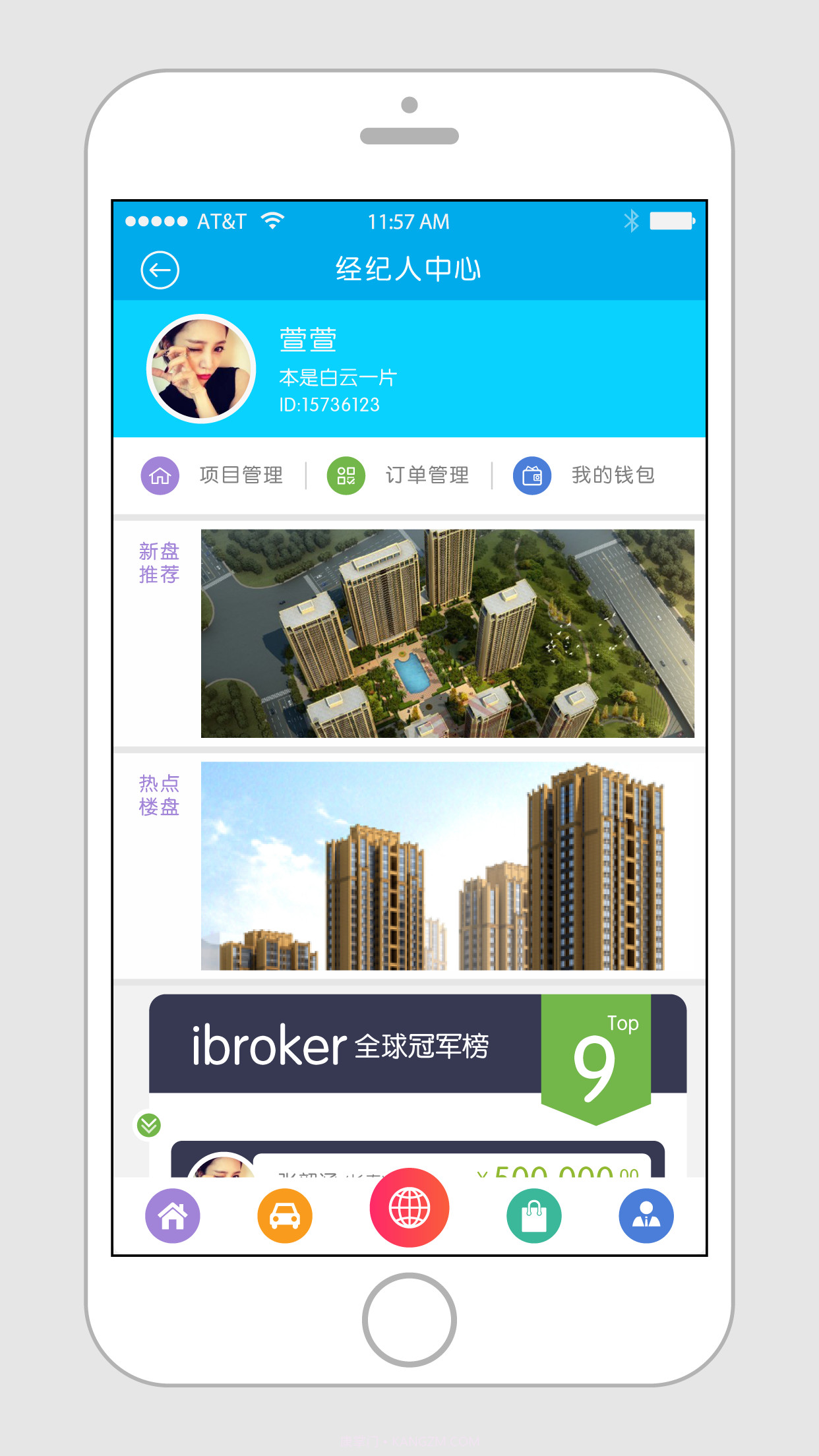Select the purple home icon in bottom navigation
The image size is (819, 1456).
click(x=171, y=1217)
